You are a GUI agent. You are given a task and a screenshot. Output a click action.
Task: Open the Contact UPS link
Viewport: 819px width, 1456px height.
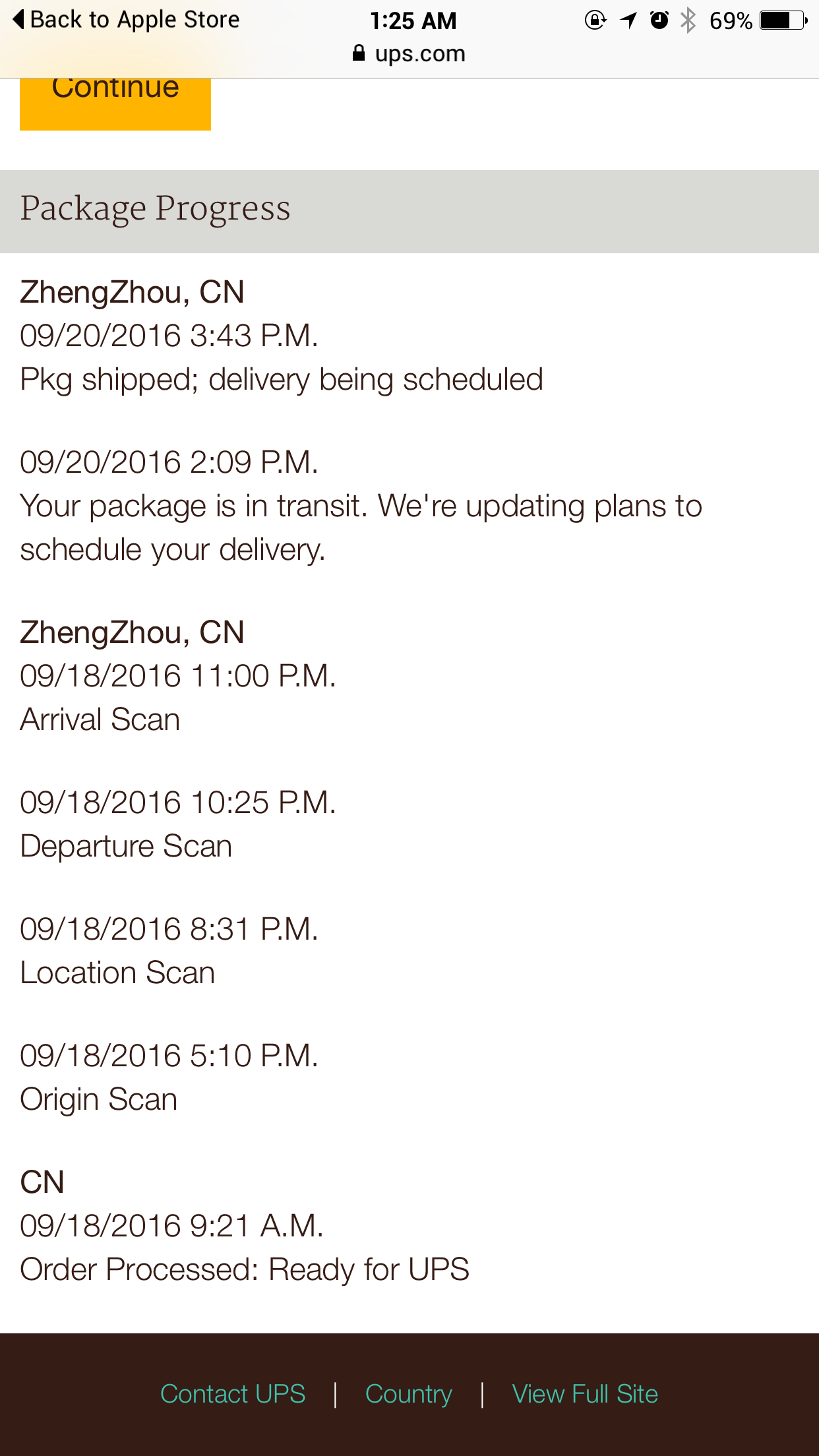point(233,1394)
